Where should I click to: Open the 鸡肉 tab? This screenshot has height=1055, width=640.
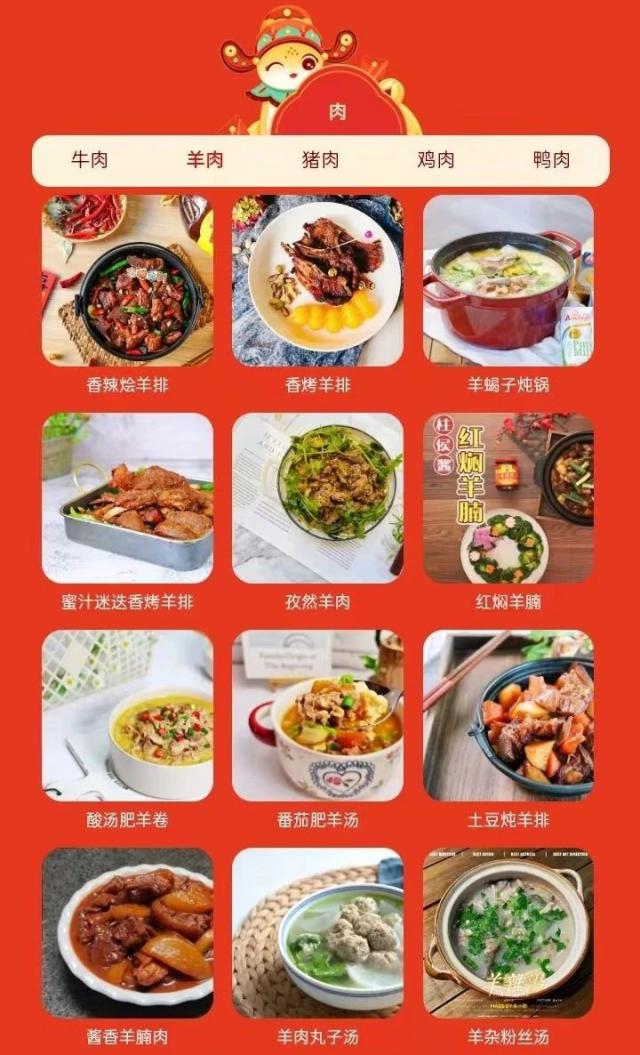(436, 160)
